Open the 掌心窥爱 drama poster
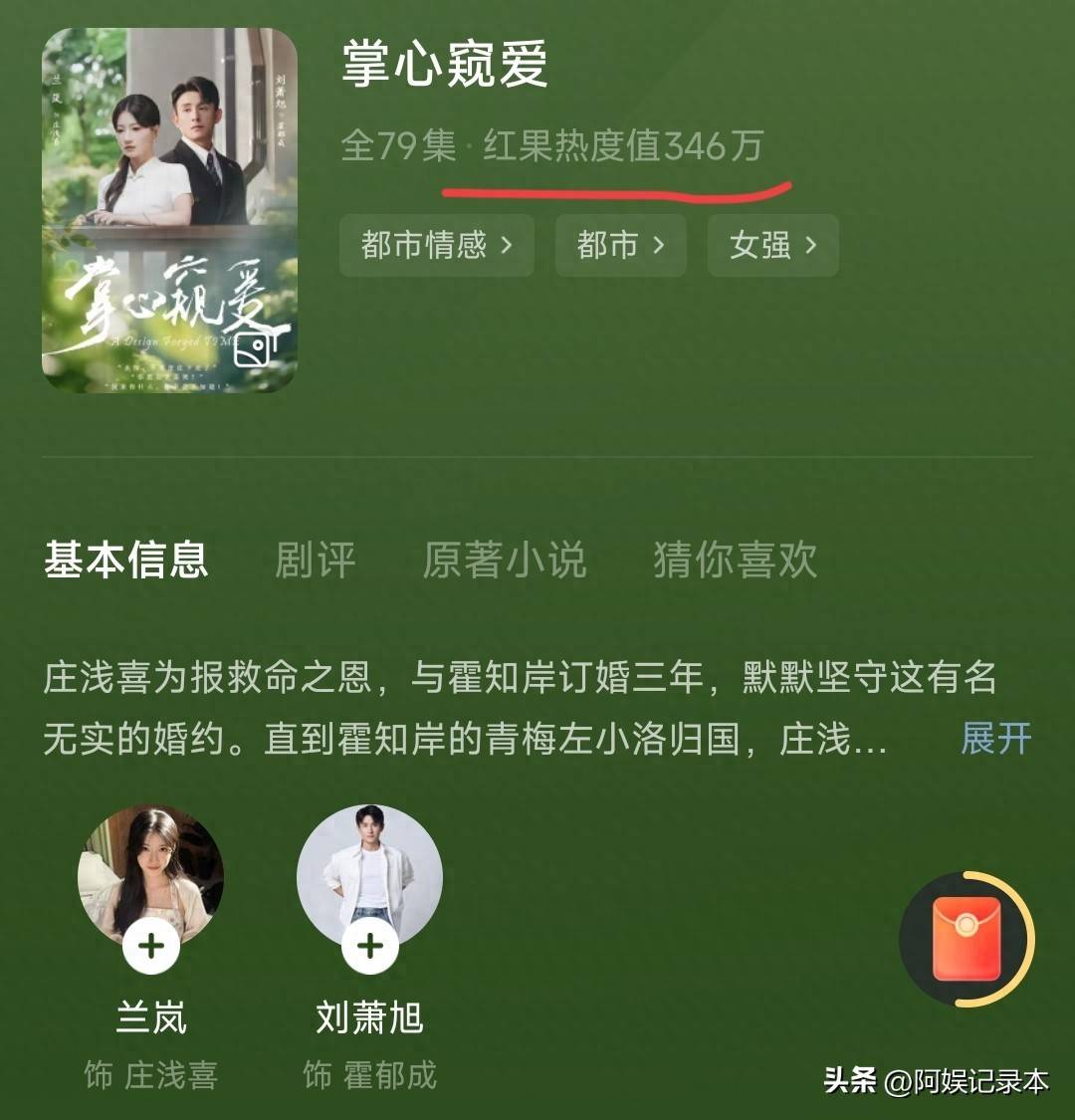The width and height of the screenshot is (1075, 1120). [x=169, y=209]
